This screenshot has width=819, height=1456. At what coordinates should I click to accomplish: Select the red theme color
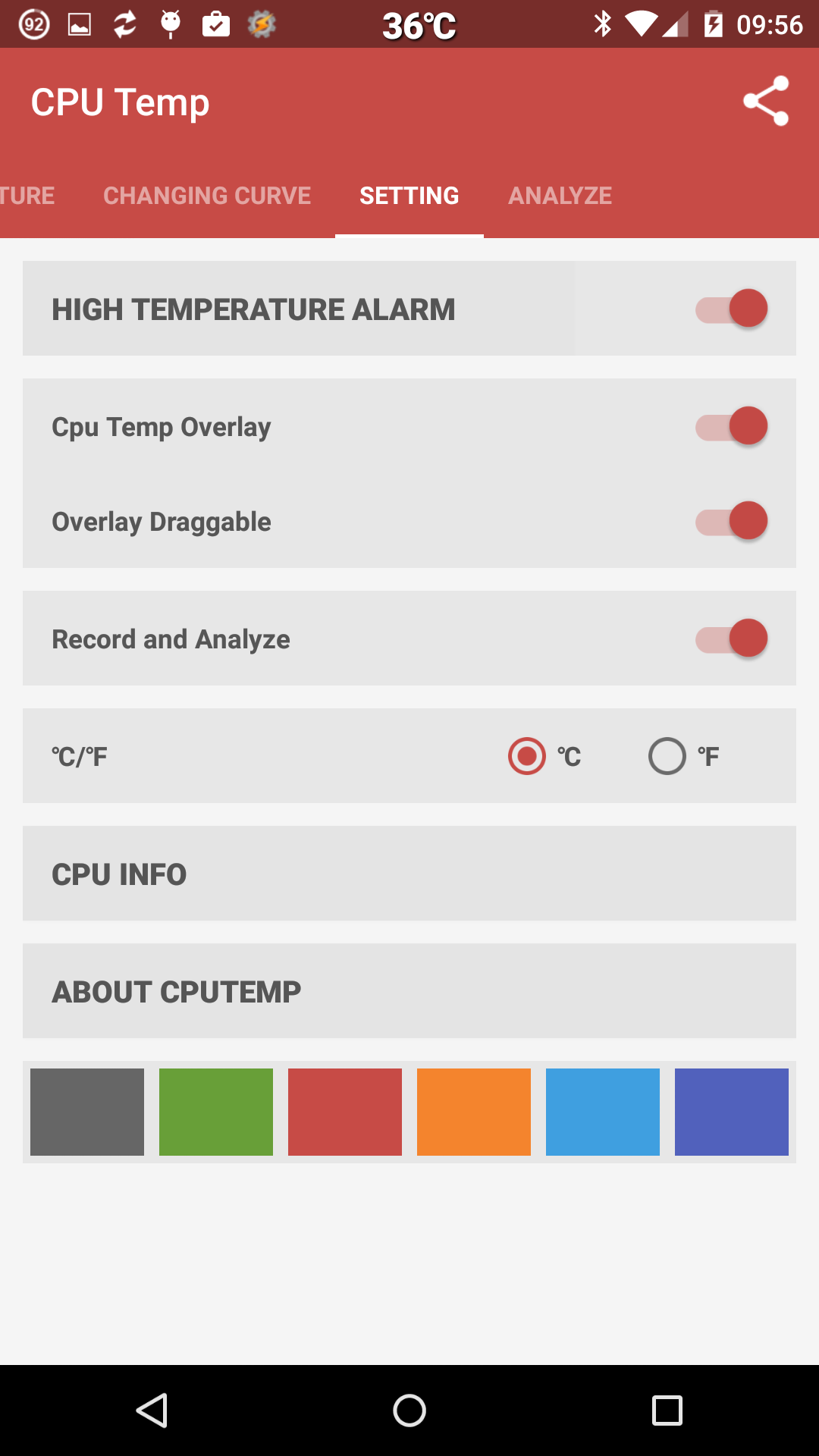tap(345, 1112)
